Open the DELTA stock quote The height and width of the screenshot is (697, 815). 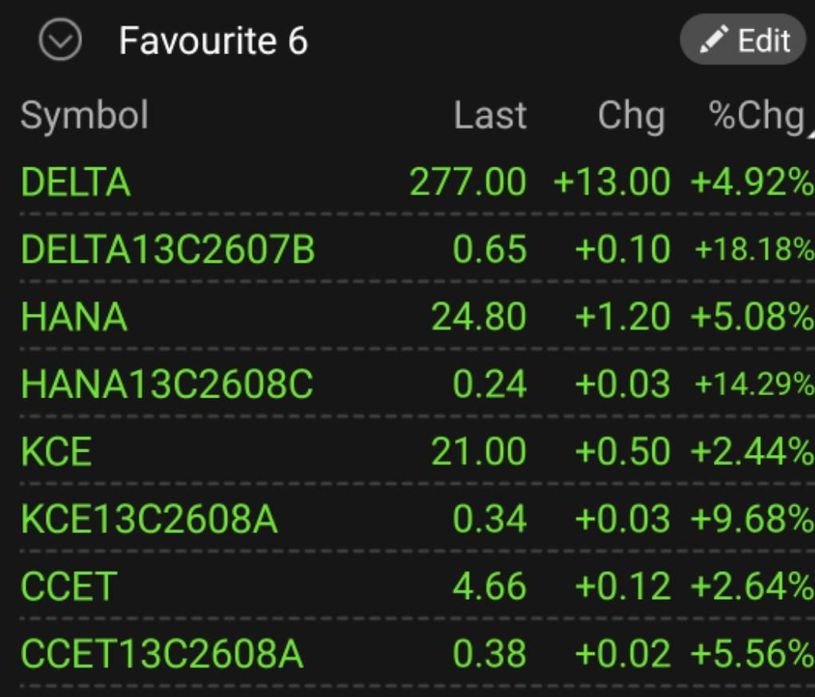76,183
